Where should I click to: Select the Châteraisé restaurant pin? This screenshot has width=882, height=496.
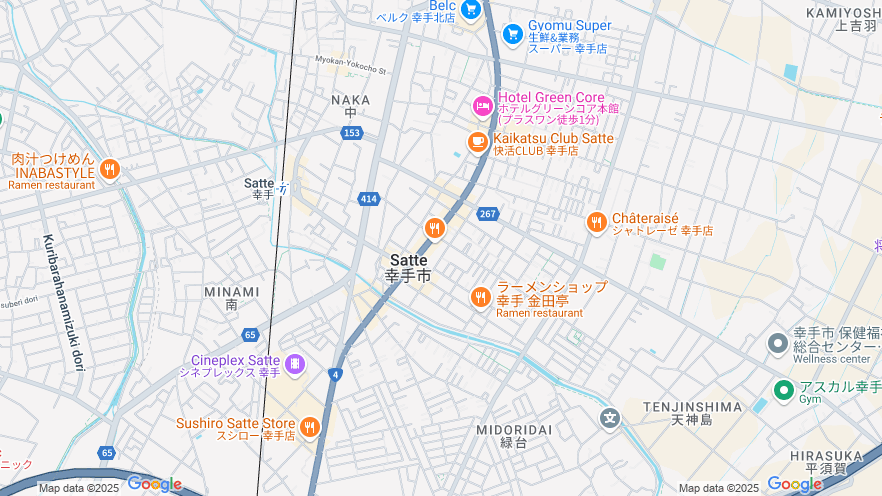point(597,222)
